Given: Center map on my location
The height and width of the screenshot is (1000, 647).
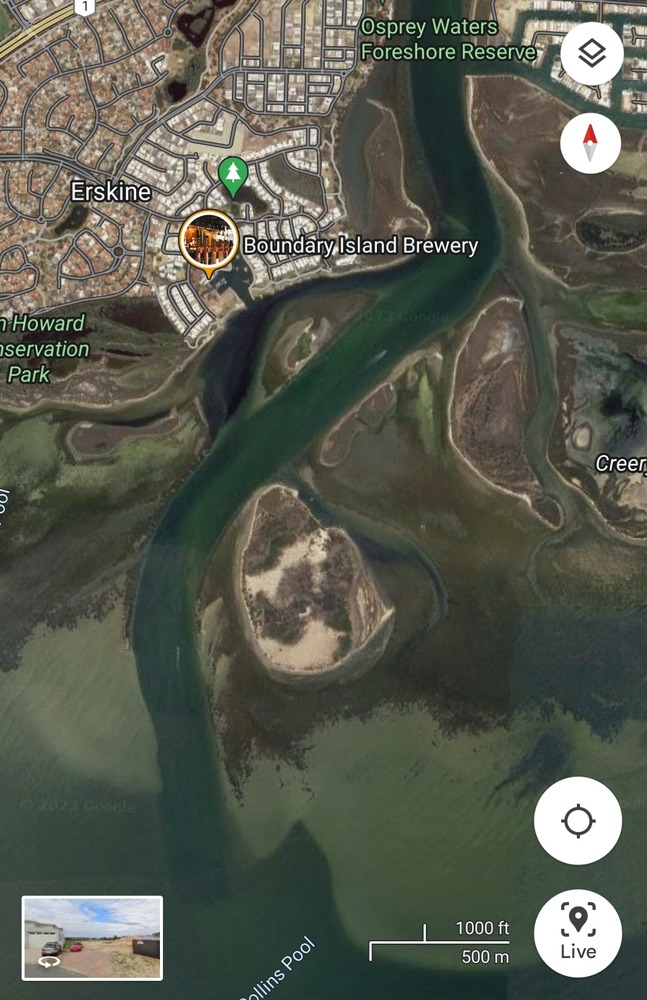Looking at the screenshot, I should click(578, 822).
